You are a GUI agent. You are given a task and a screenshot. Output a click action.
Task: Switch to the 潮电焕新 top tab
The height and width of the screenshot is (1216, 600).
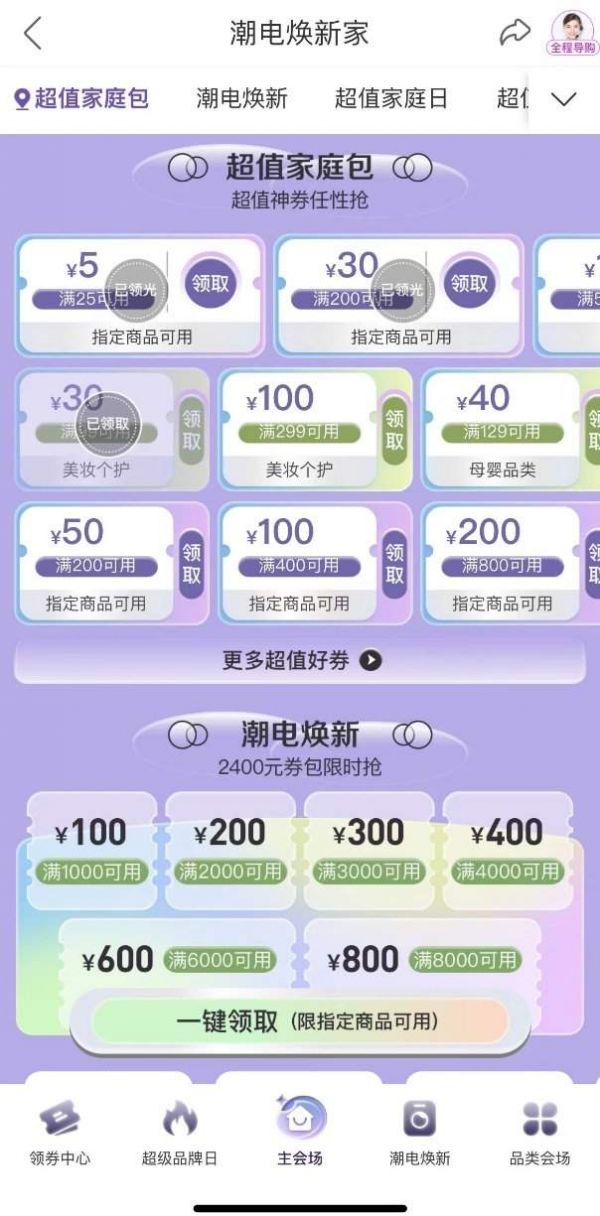click(x=242, y=98)
